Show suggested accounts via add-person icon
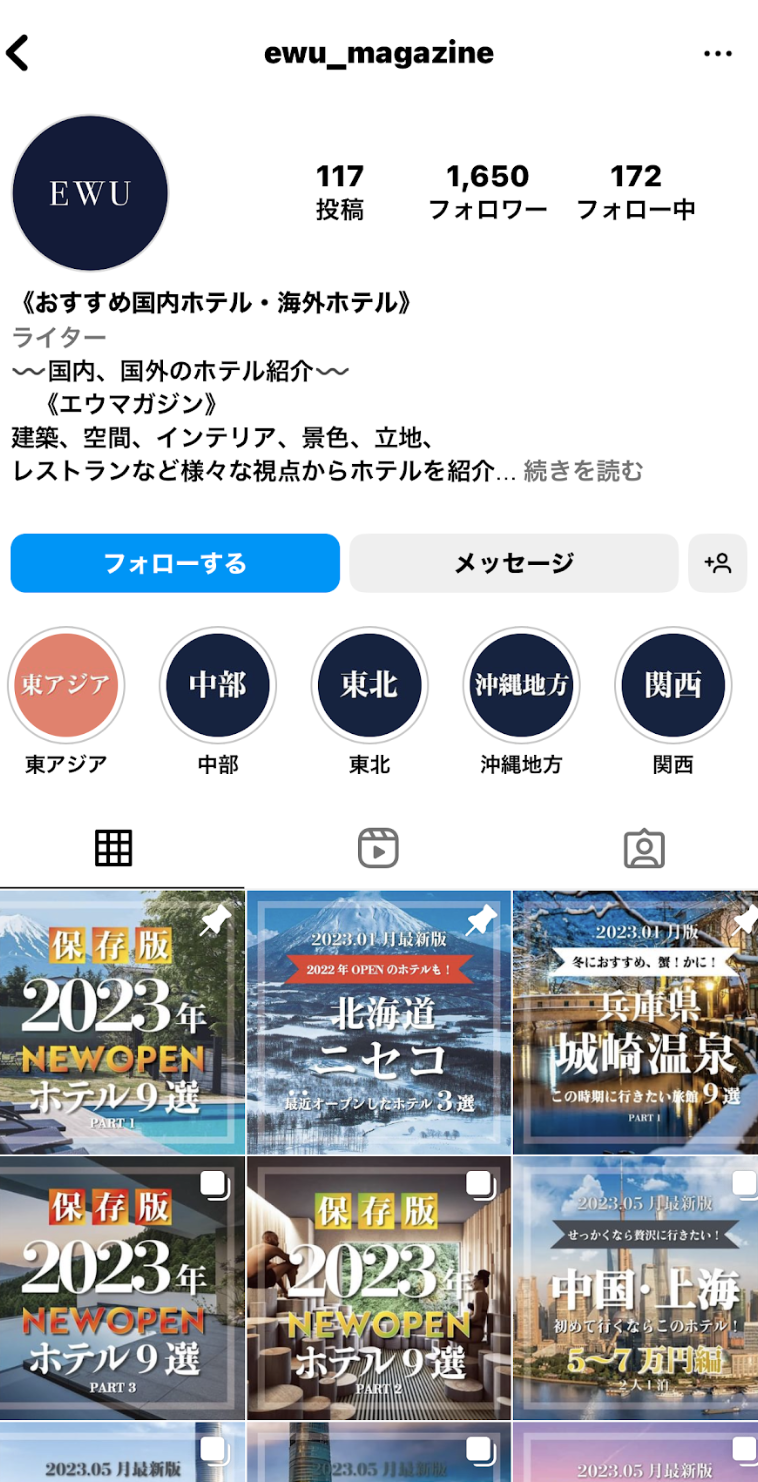This screenshot has height=1482, width=758. click(717, 563)
